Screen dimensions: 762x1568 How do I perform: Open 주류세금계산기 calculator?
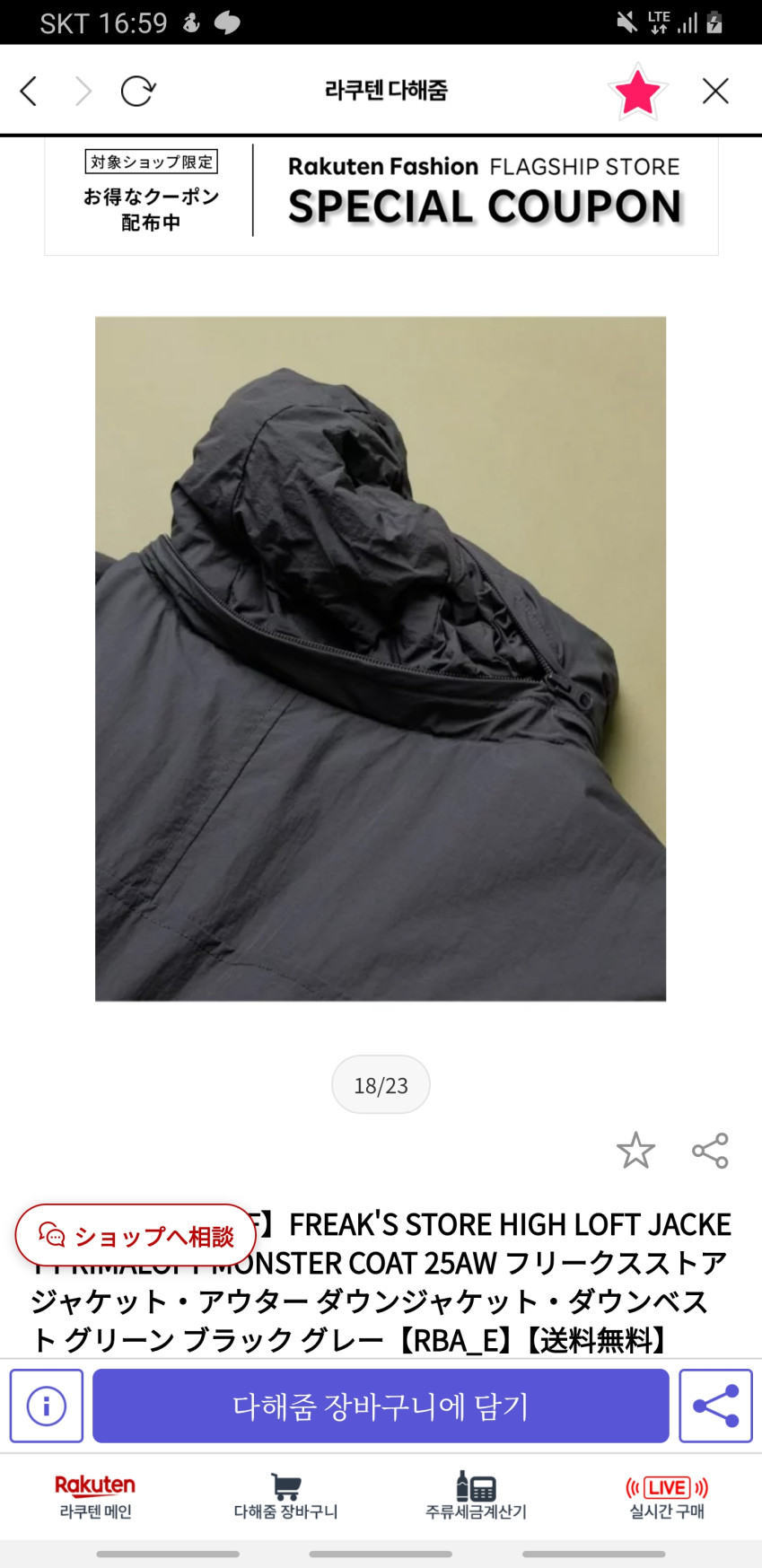pyautogui.click(x=476, y=1496)
